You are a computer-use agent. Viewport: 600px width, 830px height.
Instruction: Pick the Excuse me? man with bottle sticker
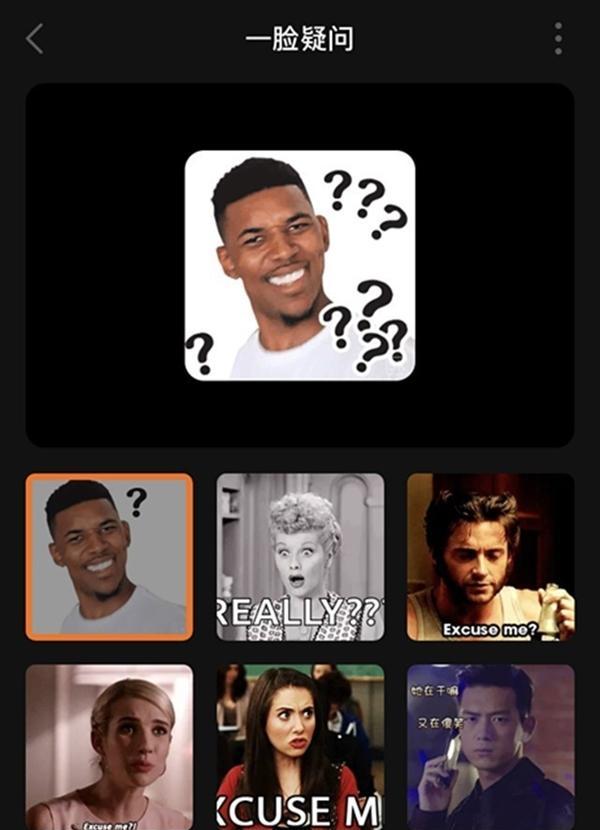(491, 557)
